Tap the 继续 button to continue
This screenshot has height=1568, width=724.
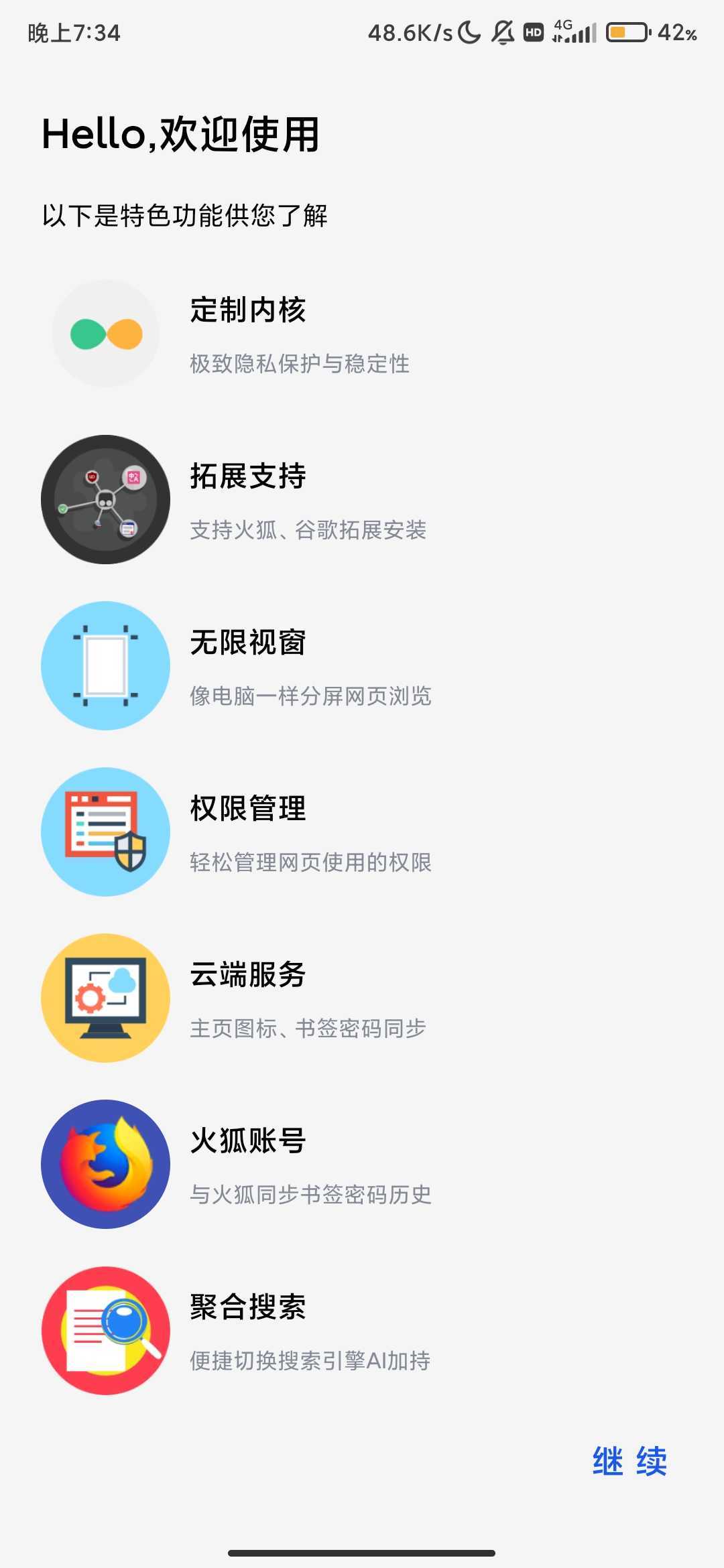(629, 1461)
